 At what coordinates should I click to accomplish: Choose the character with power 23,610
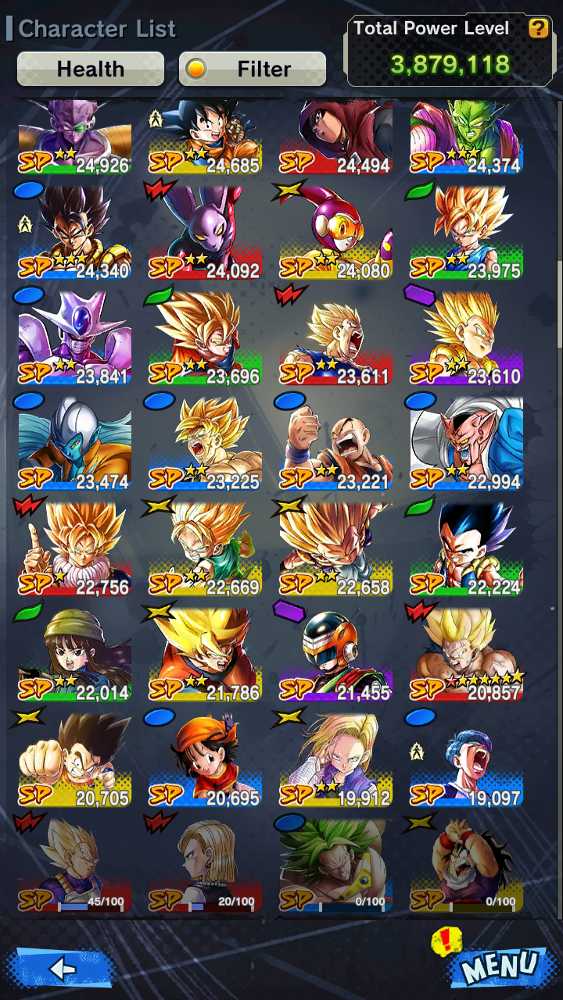coord(466,338)
